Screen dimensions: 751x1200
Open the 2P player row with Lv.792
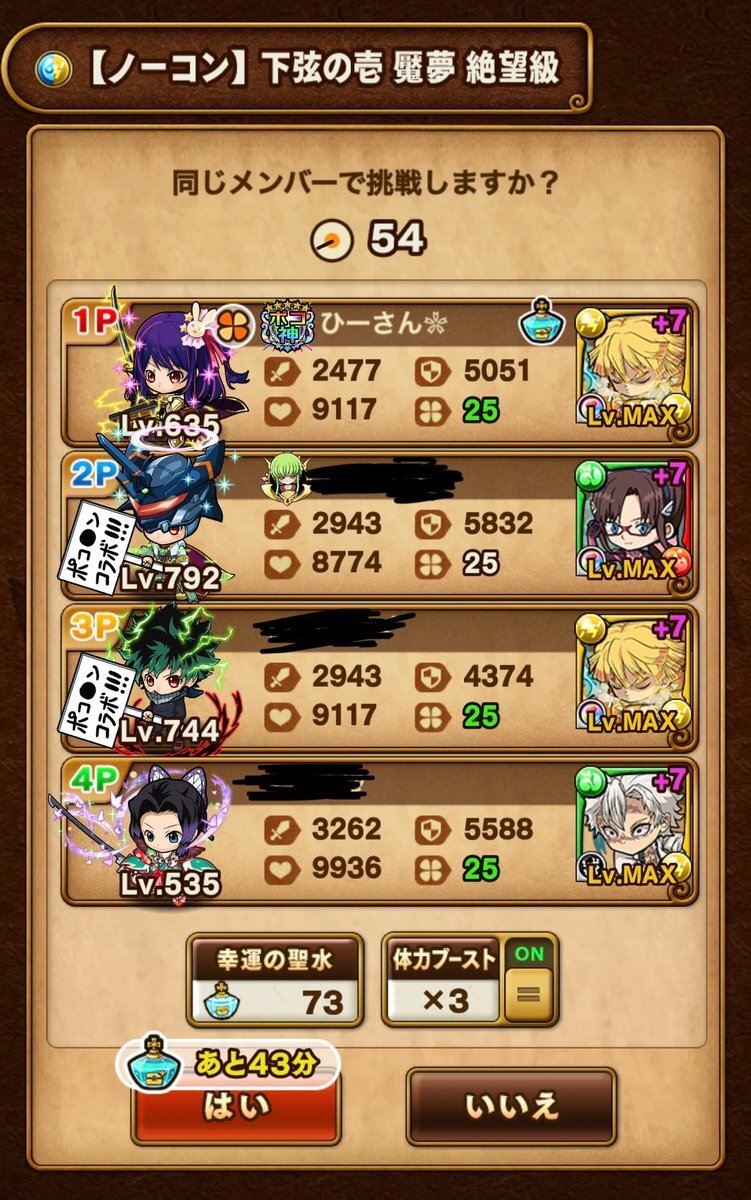pos(380,524)
